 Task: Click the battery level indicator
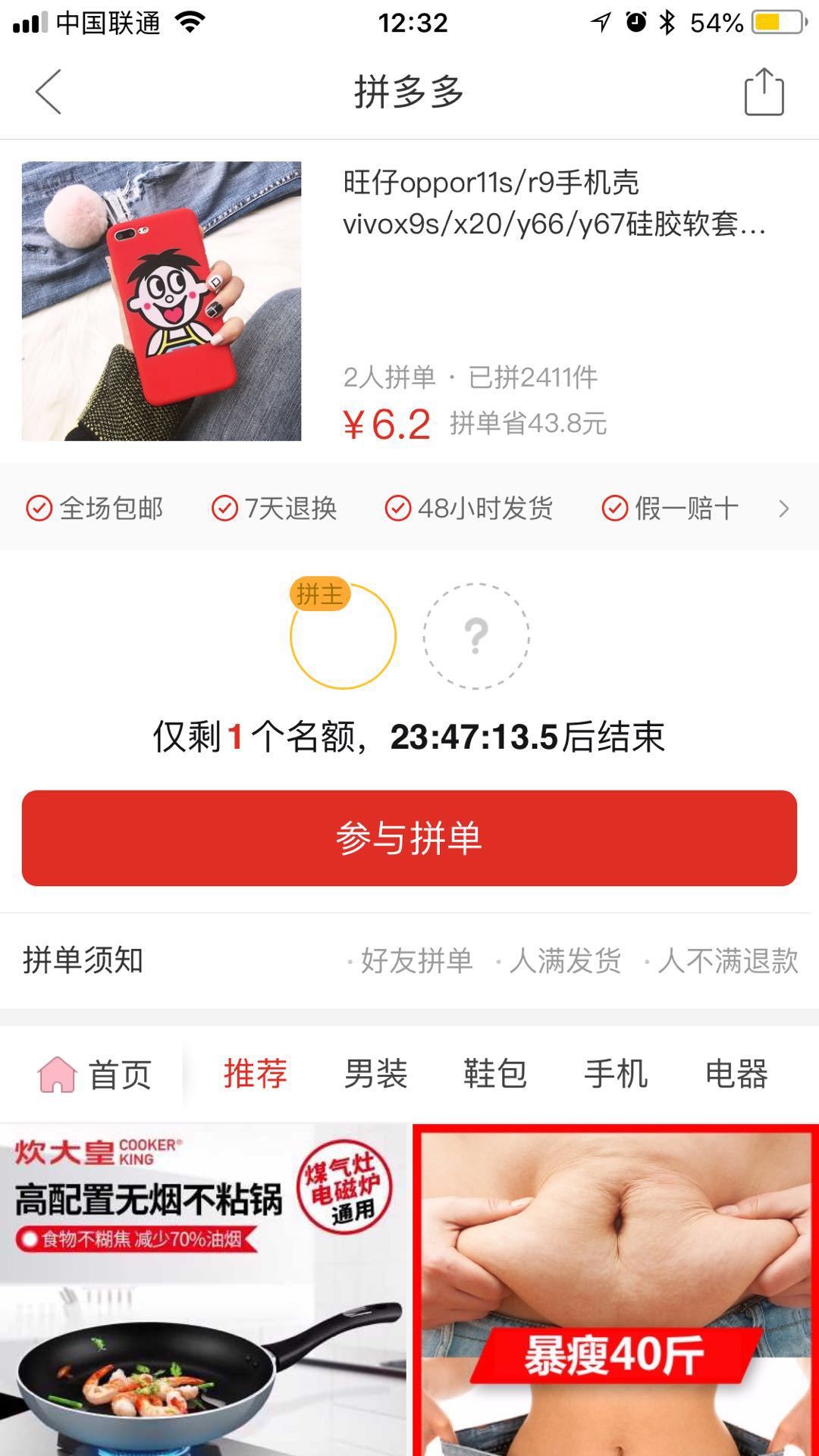773,22
